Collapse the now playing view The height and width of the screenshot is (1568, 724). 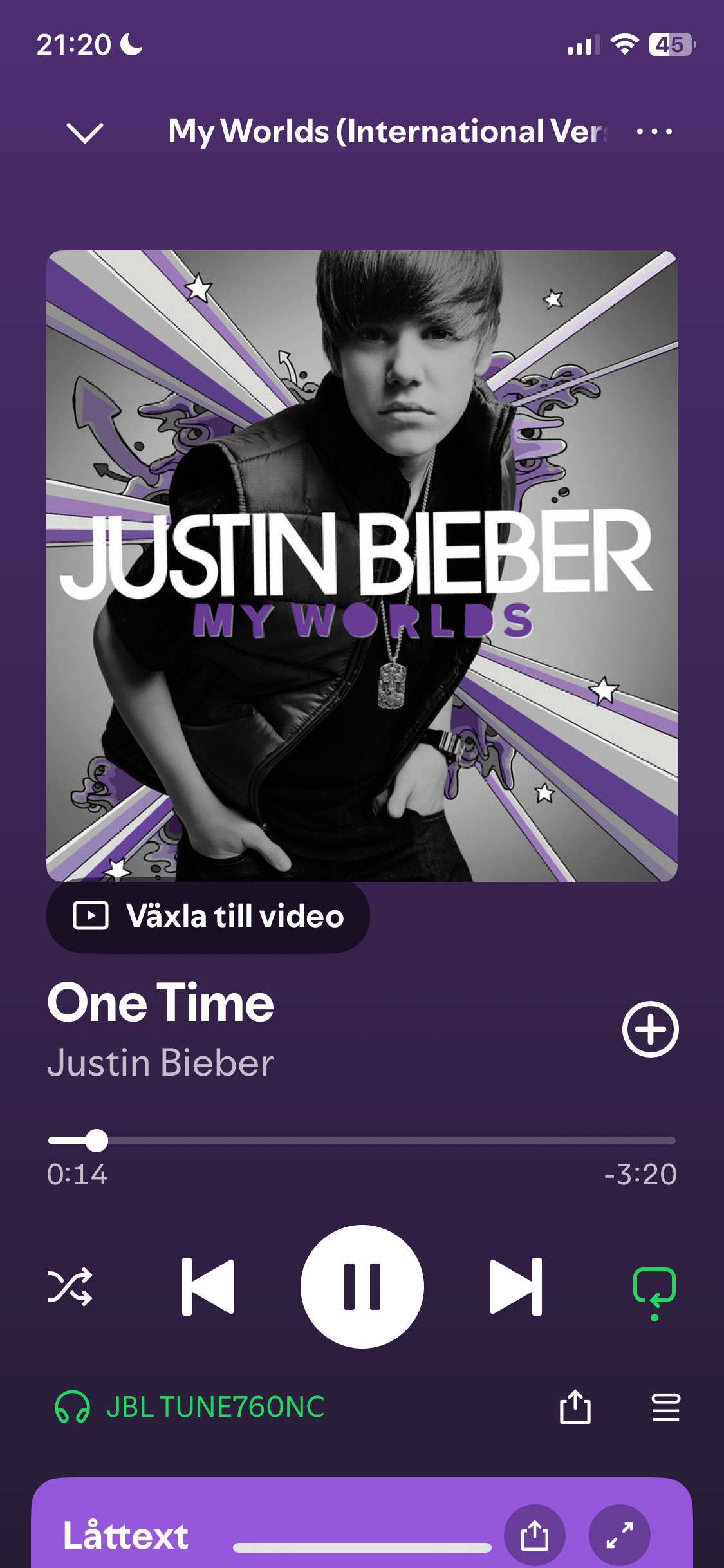pos(85,132)
